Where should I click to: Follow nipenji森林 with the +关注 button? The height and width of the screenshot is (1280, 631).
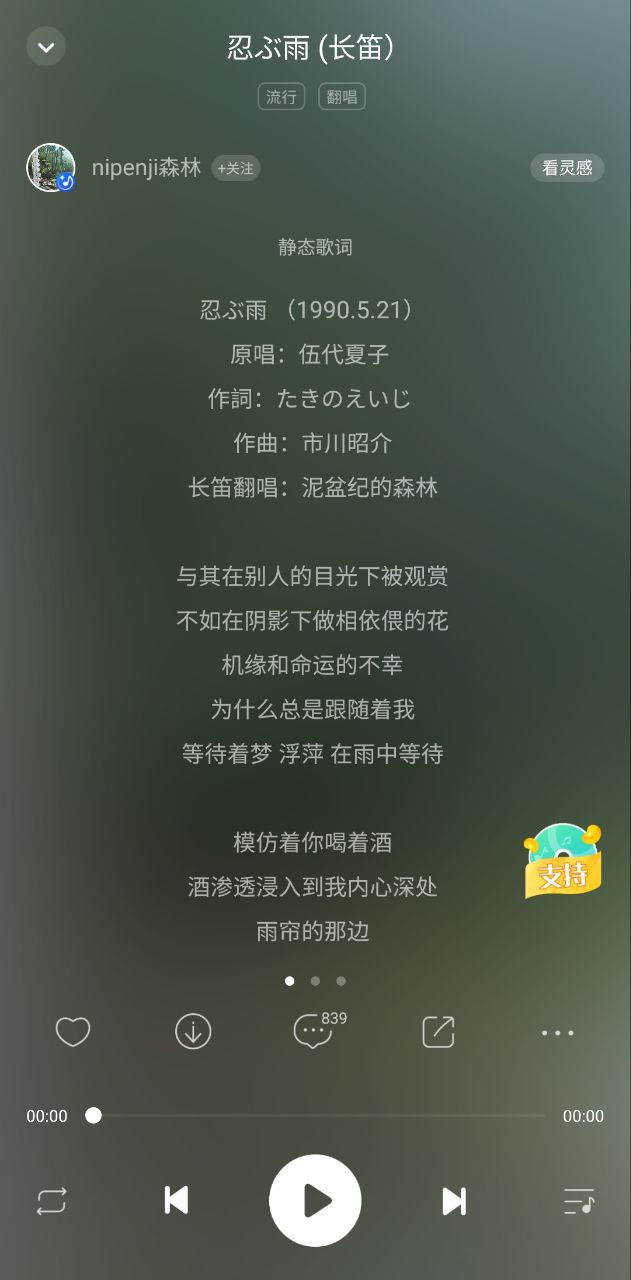(236, 168)
